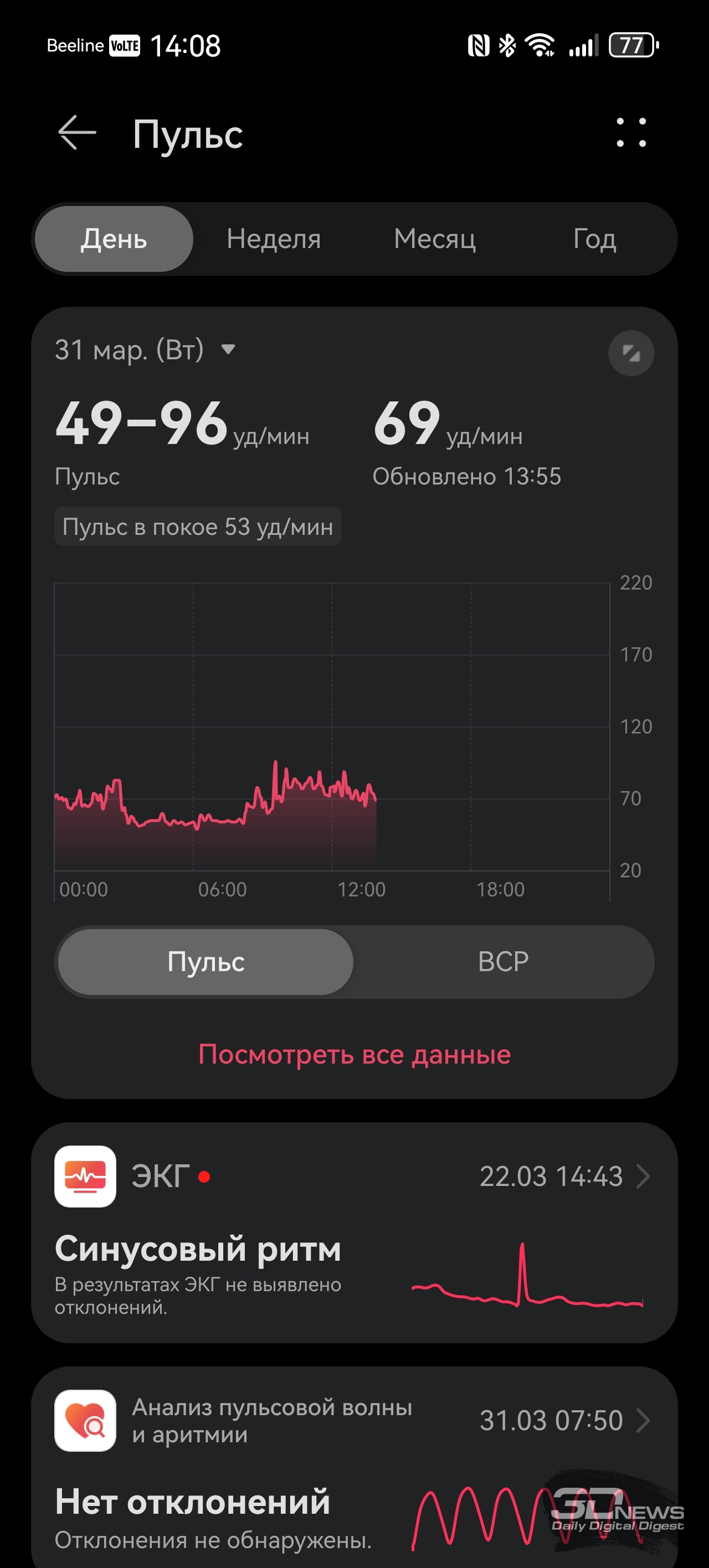The width and height of the screenshot is (709, 1568).
Task: Select the Пульс chart mode
Action: coord(206,962)
